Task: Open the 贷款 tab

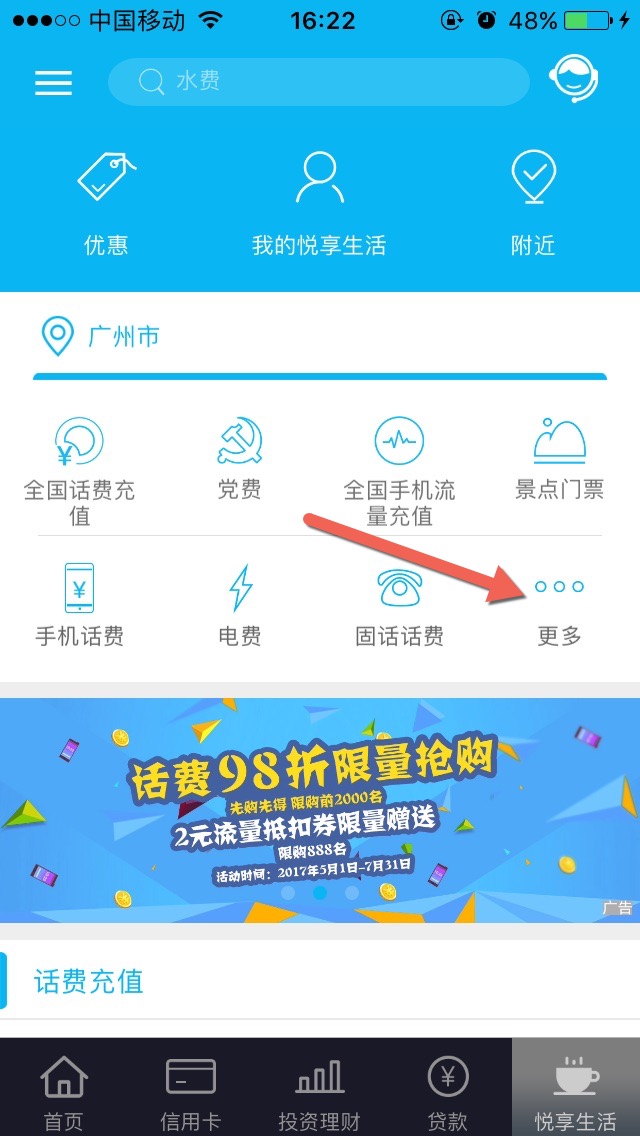Action: (448, 1092)
